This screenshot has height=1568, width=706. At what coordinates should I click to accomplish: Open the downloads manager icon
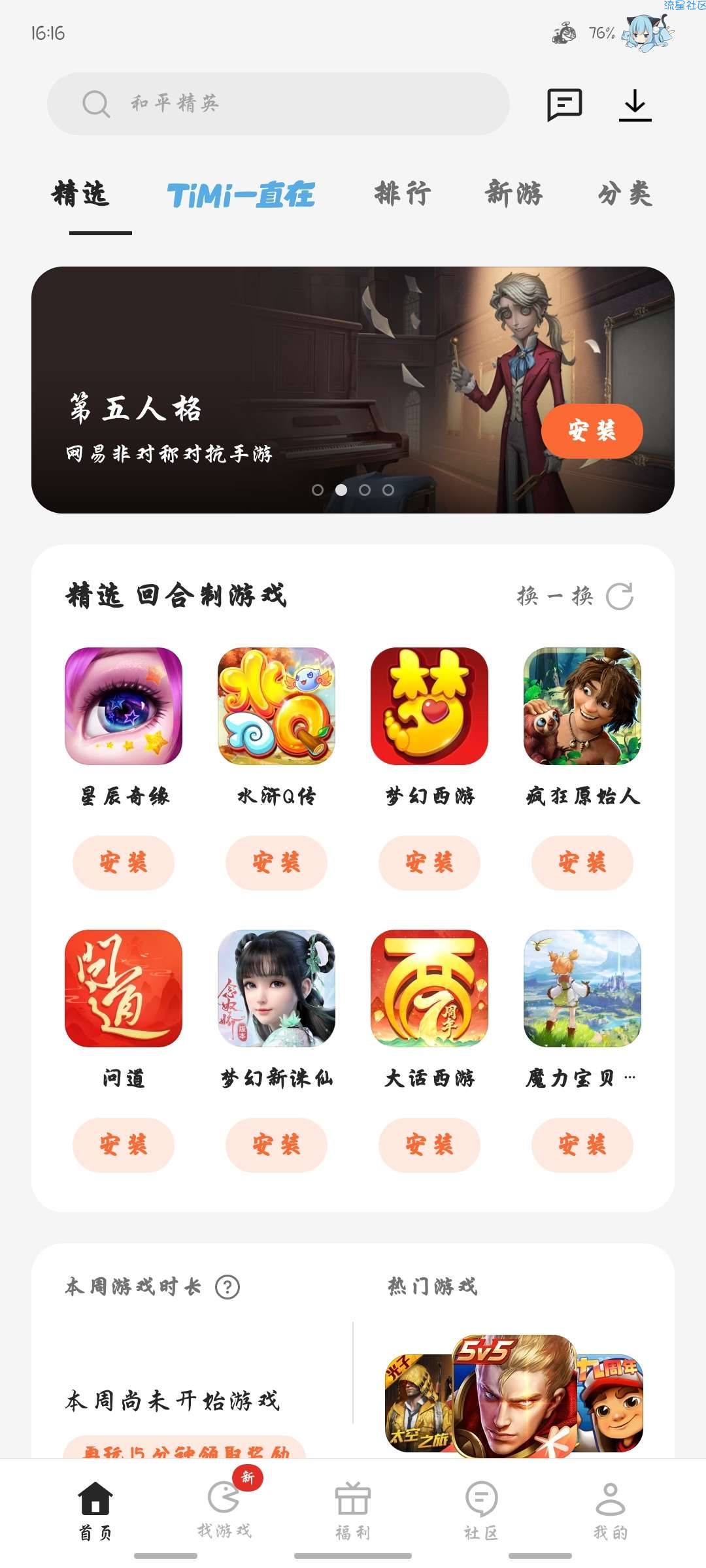click(635, 105)
